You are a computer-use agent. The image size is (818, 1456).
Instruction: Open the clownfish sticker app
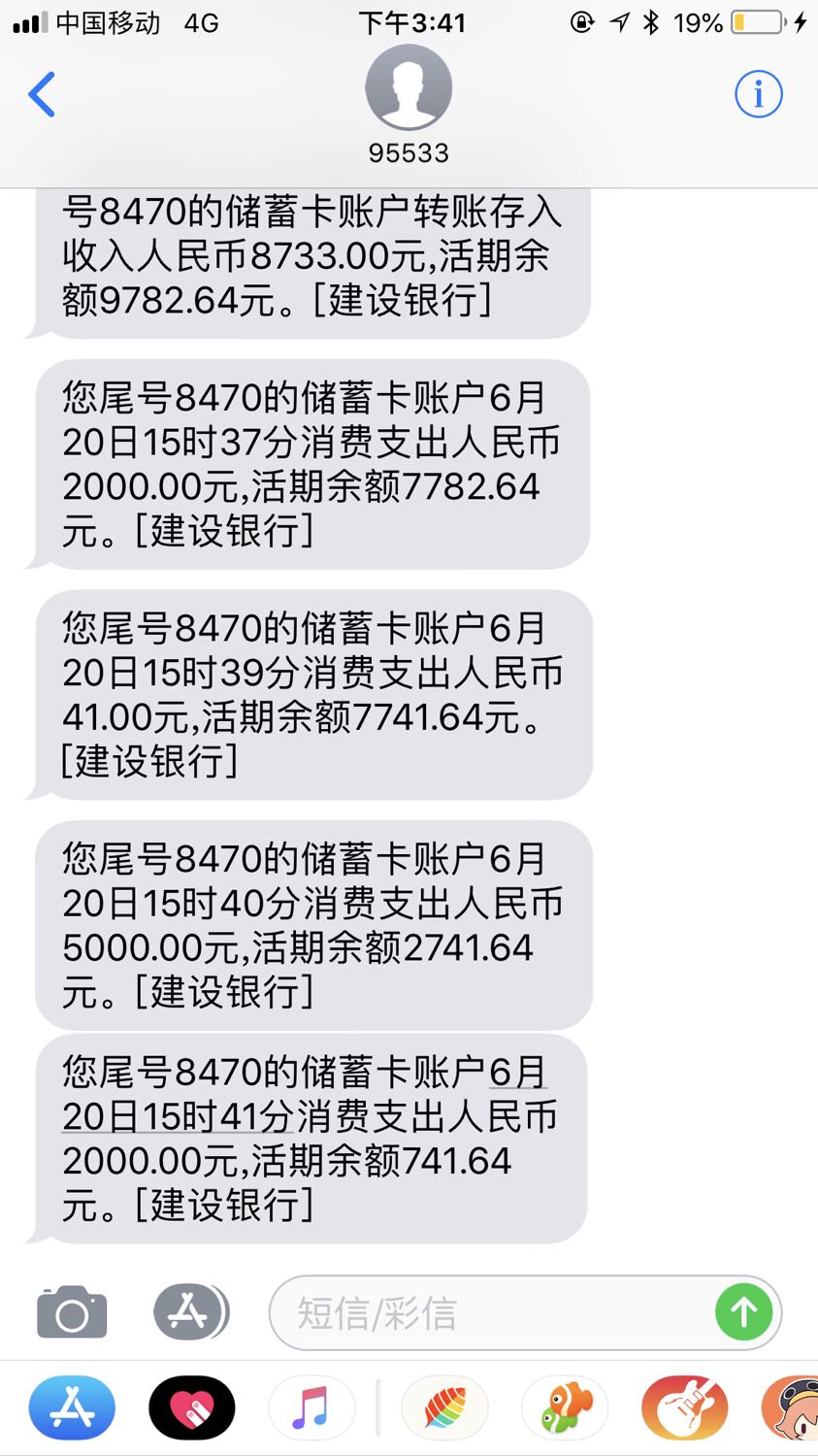pos(565,1407)
